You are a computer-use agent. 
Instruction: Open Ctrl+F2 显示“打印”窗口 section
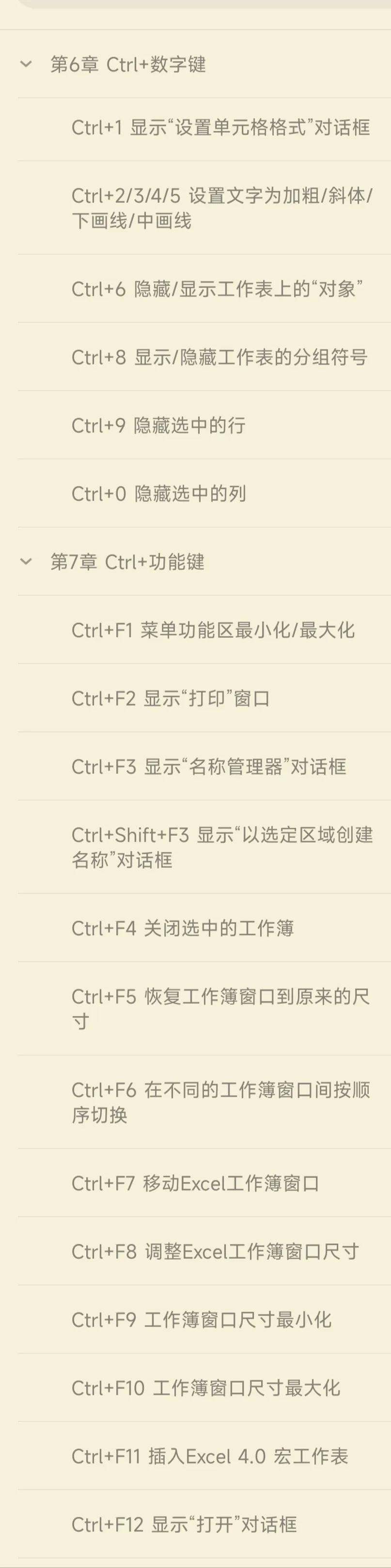pos(171,698)
